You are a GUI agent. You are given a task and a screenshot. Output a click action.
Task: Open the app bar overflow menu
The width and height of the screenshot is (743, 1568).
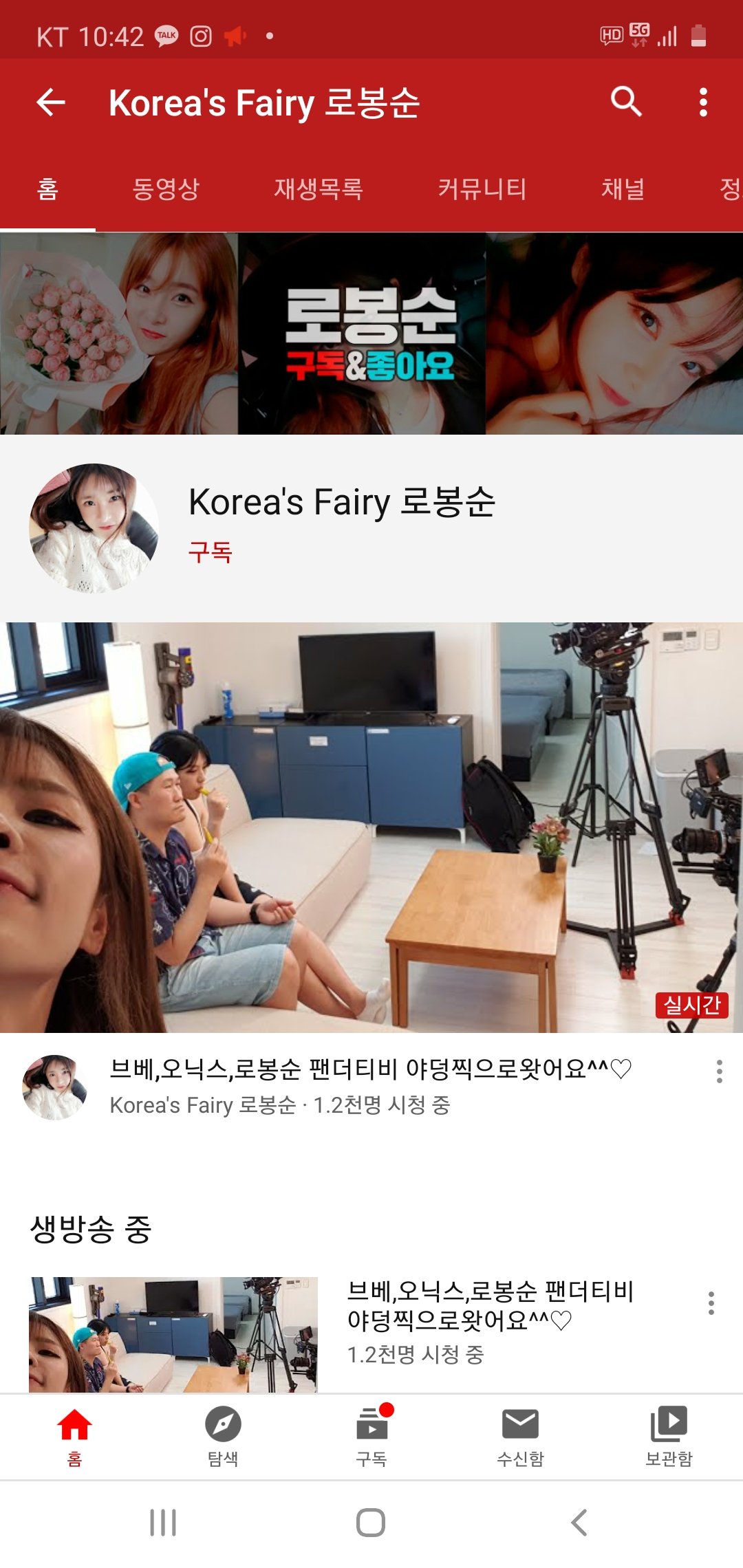coord(702,102)
